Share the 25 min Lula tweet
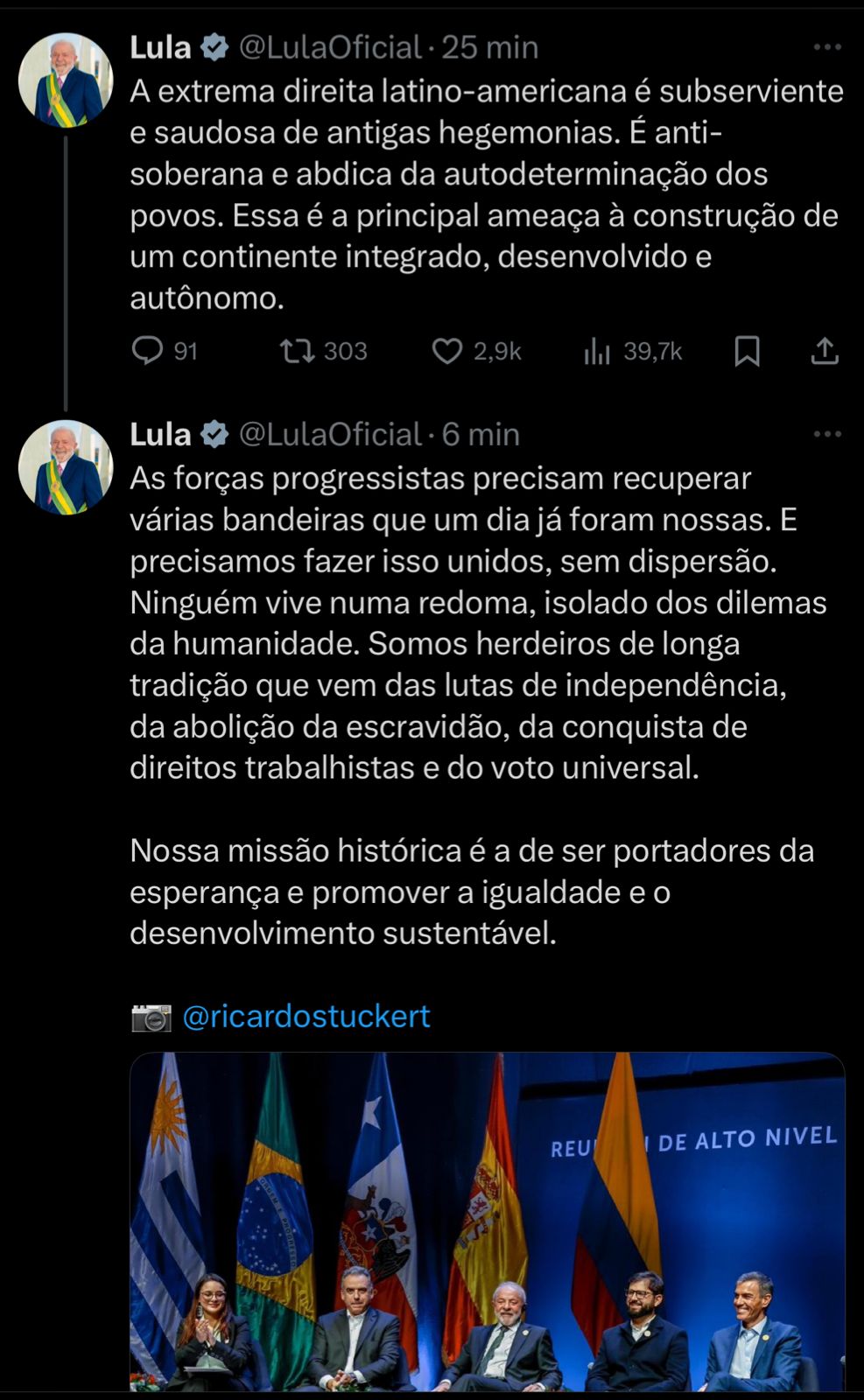 point(825,351)
